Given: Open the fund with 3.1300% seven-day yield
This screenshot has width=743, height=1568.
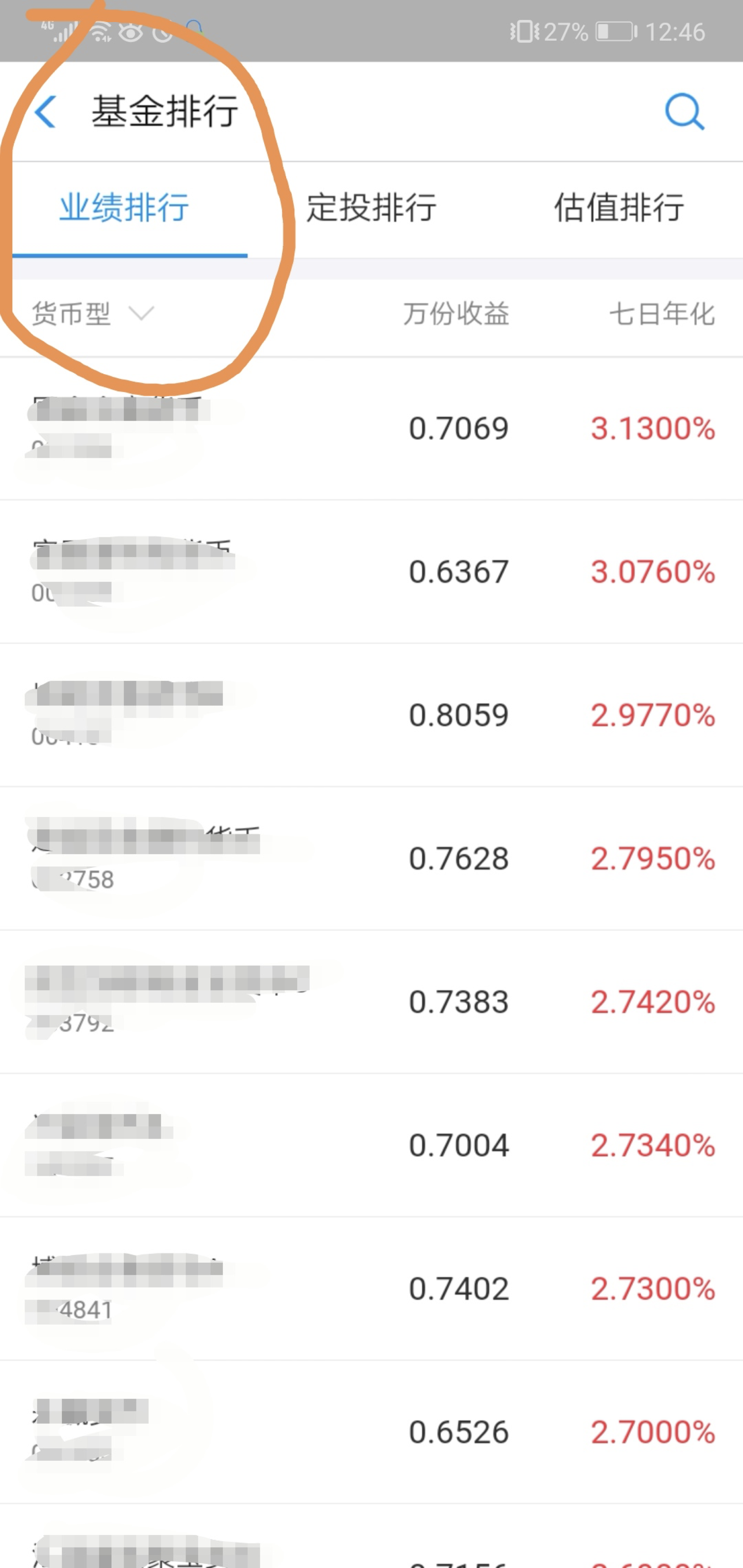Looking at the screenshot, I should (x=371, y=428).
